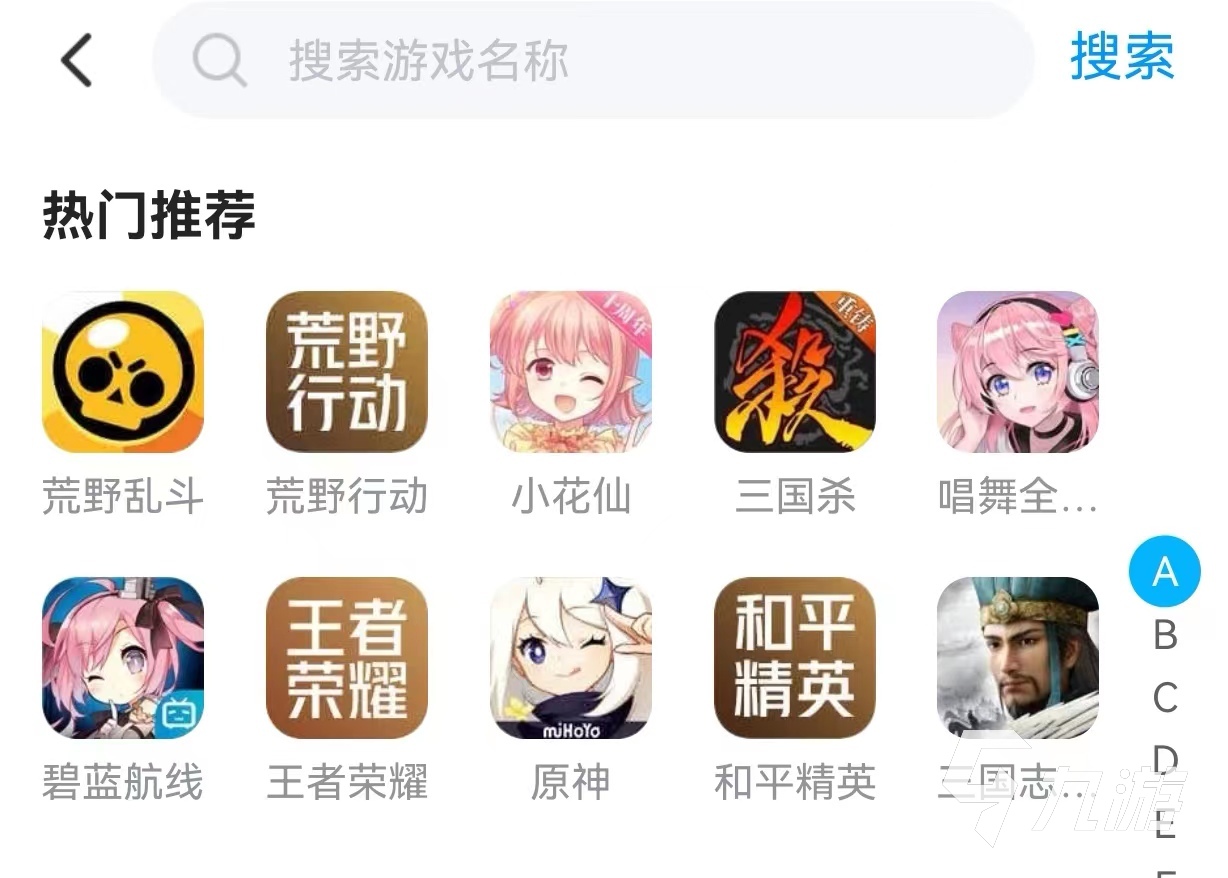Select the 三国志… game icon

pyautogui.click(x=1017, y=657)
